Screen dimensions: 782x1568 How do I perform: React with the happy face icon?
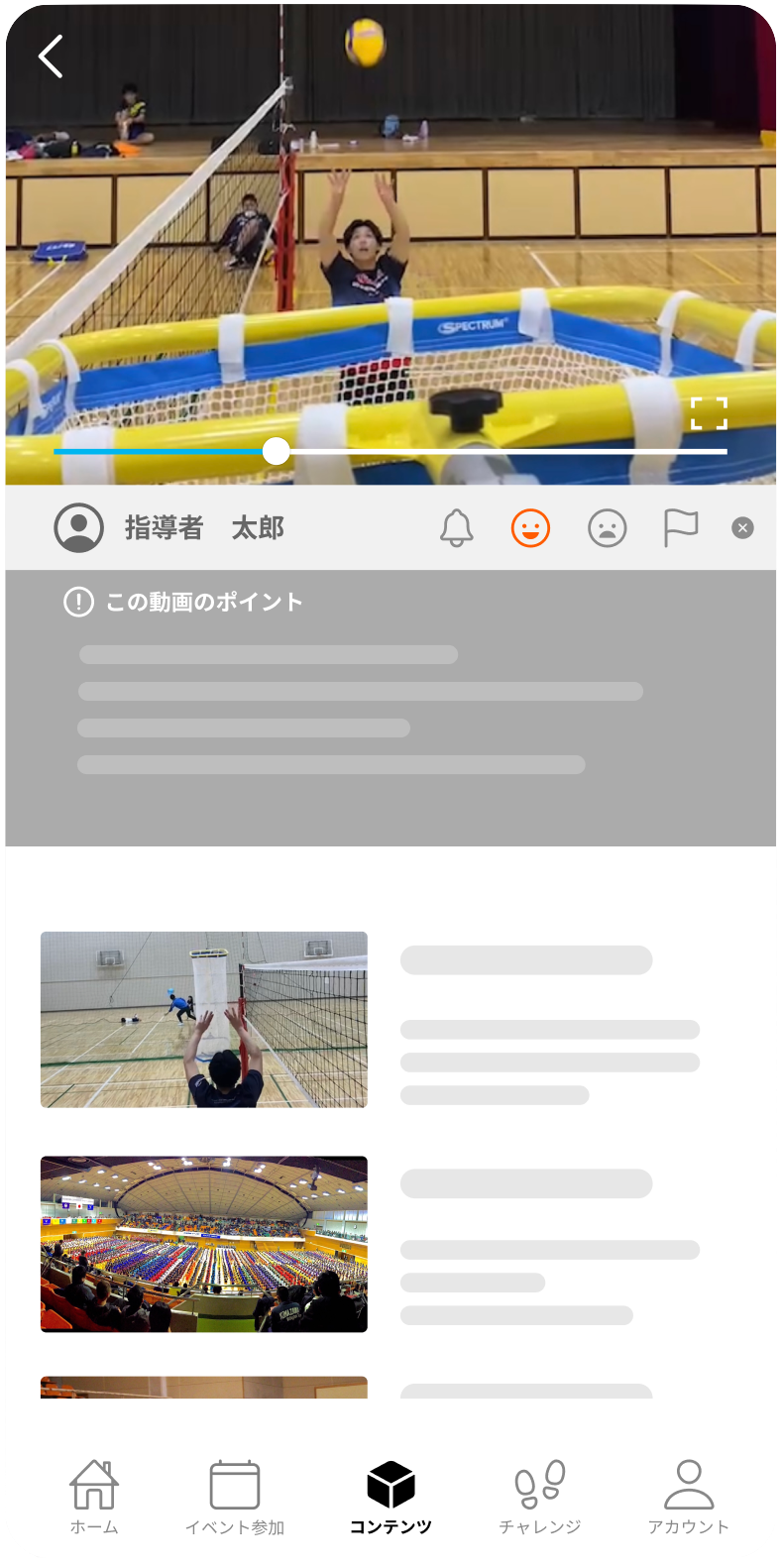tap(531, 528)
